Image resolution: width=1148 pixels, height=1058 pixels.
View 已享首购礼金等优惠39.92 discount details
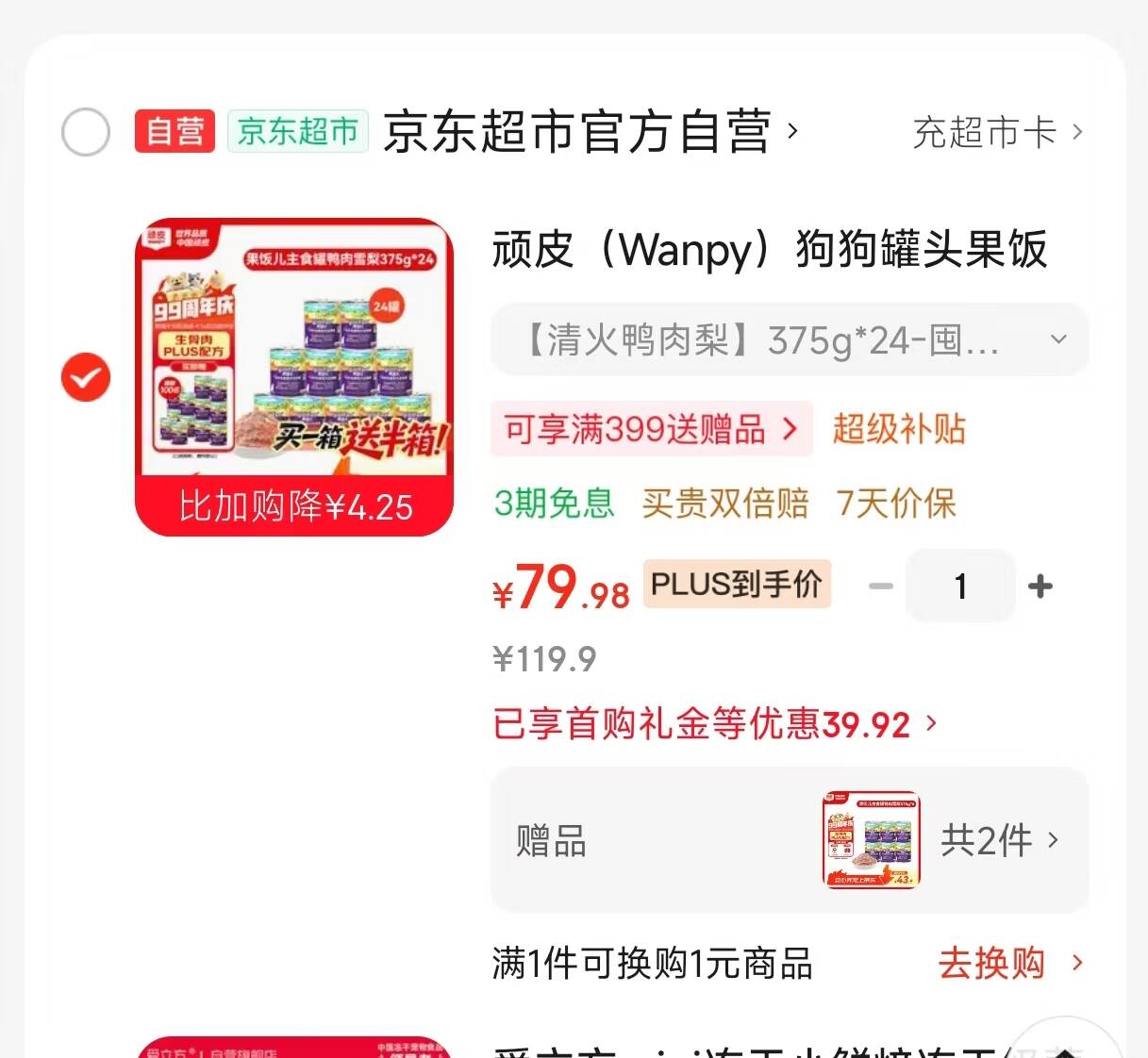tap(715, 724)
